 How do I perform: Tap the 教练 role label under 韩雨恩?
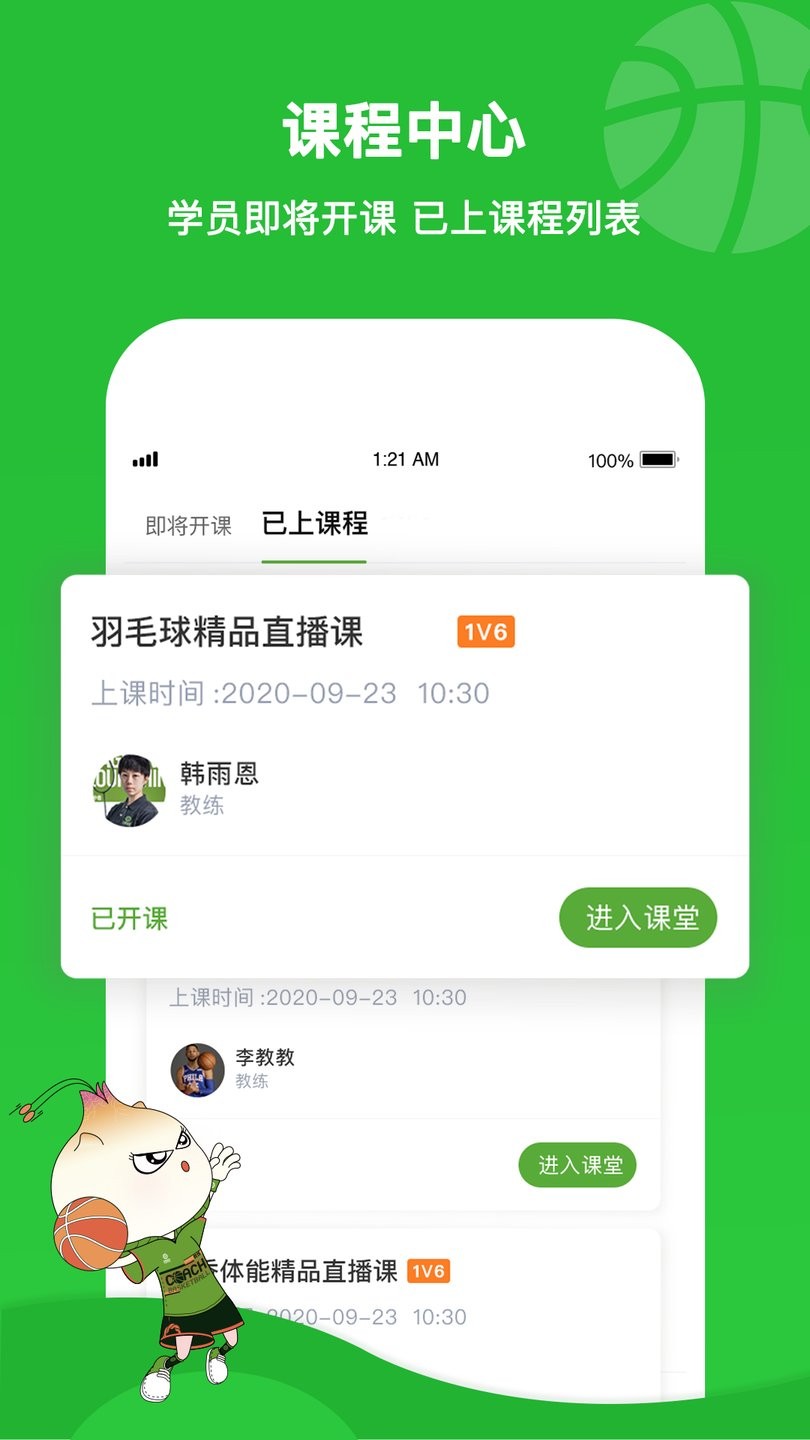201,806
